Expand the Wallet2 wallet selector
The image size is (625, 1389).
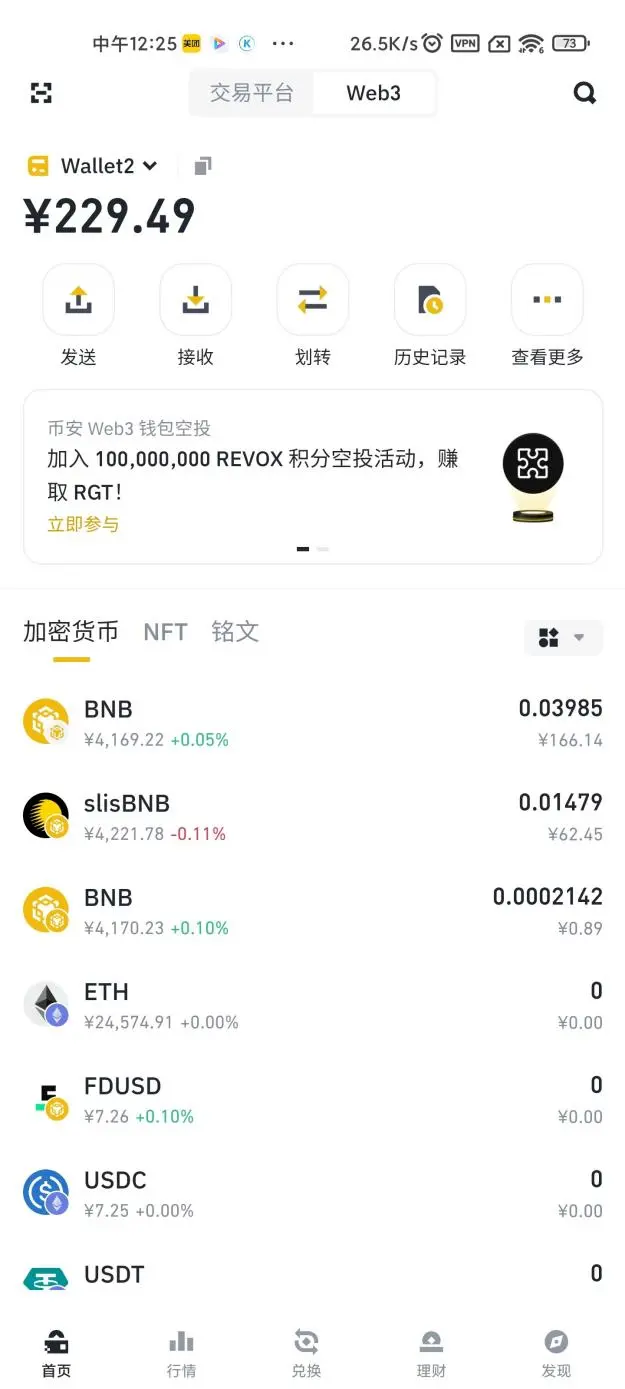(108, 166)
